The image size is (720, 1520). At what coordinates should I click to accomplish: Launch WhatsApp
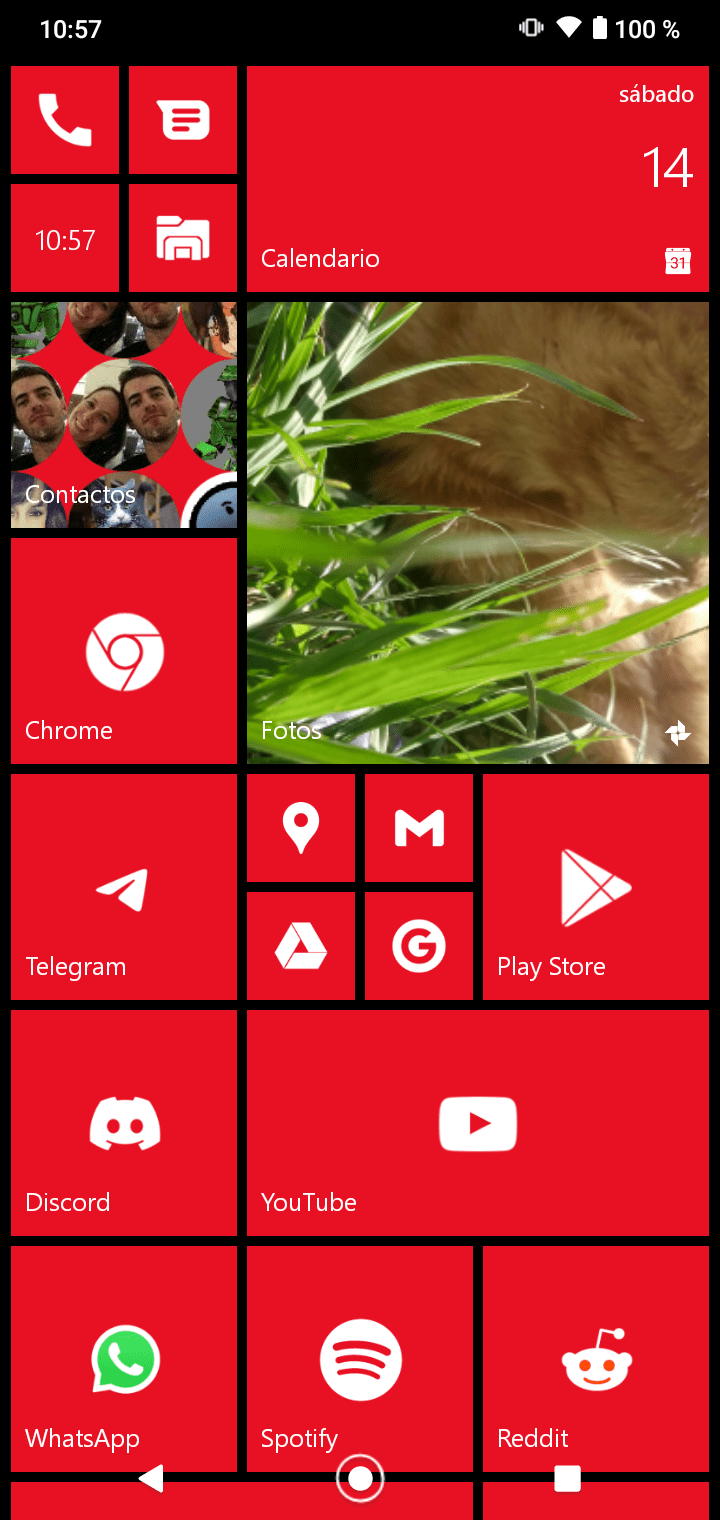[124, 1359]
